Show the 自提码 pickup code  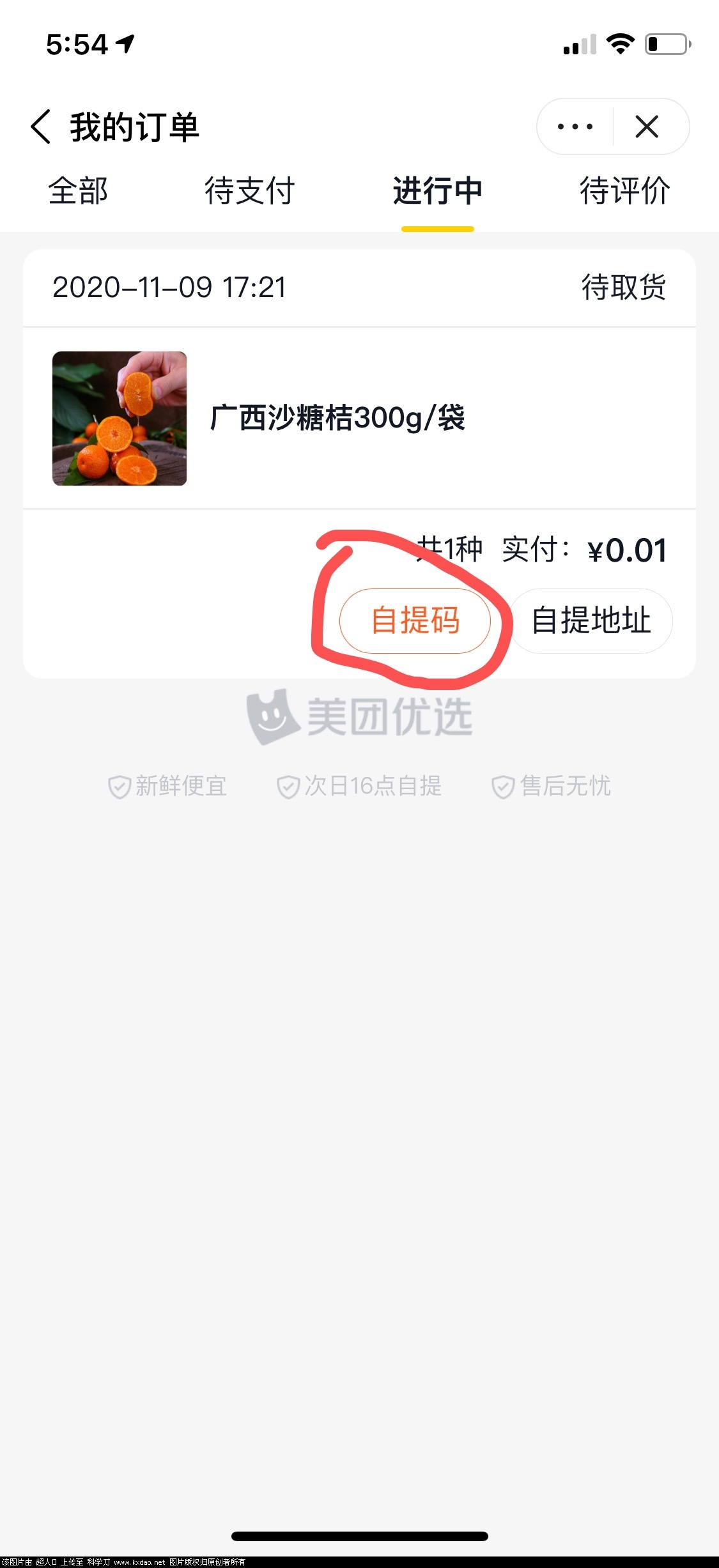(x=415, y=620)
